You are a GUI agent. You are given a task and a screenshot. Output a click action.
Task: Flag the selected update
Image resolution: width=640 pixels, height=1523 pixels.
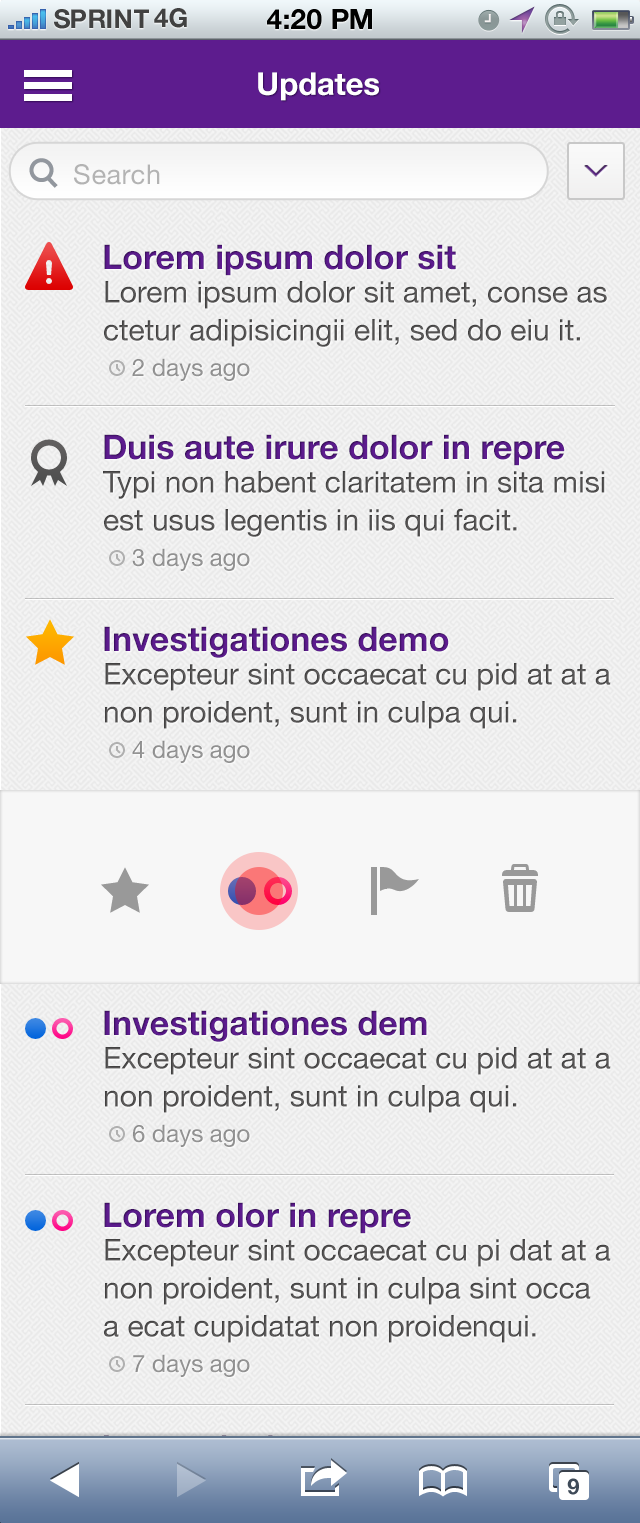tap(393, 890)
